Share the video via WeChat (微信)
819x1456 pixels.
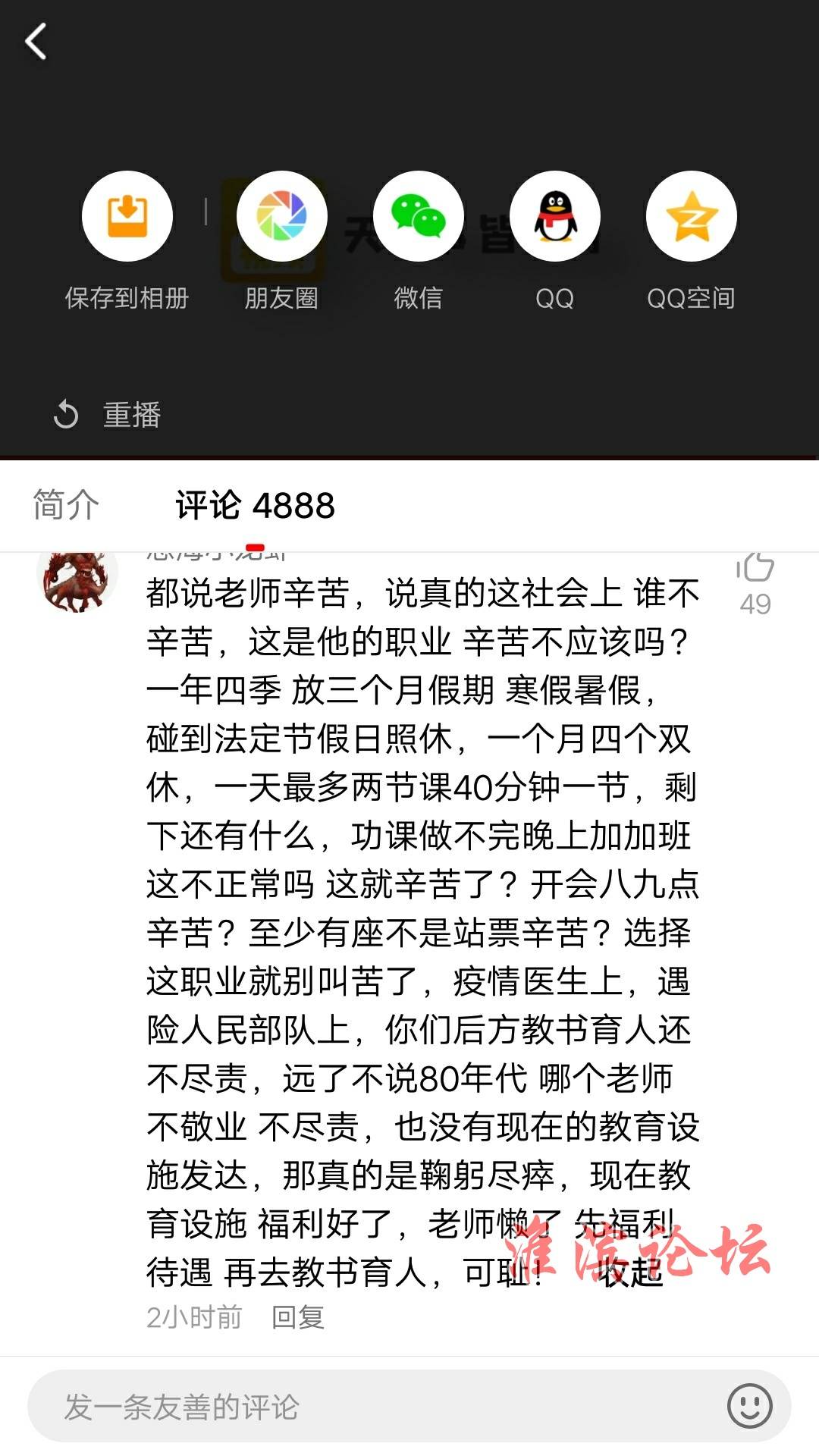point(419,217)
